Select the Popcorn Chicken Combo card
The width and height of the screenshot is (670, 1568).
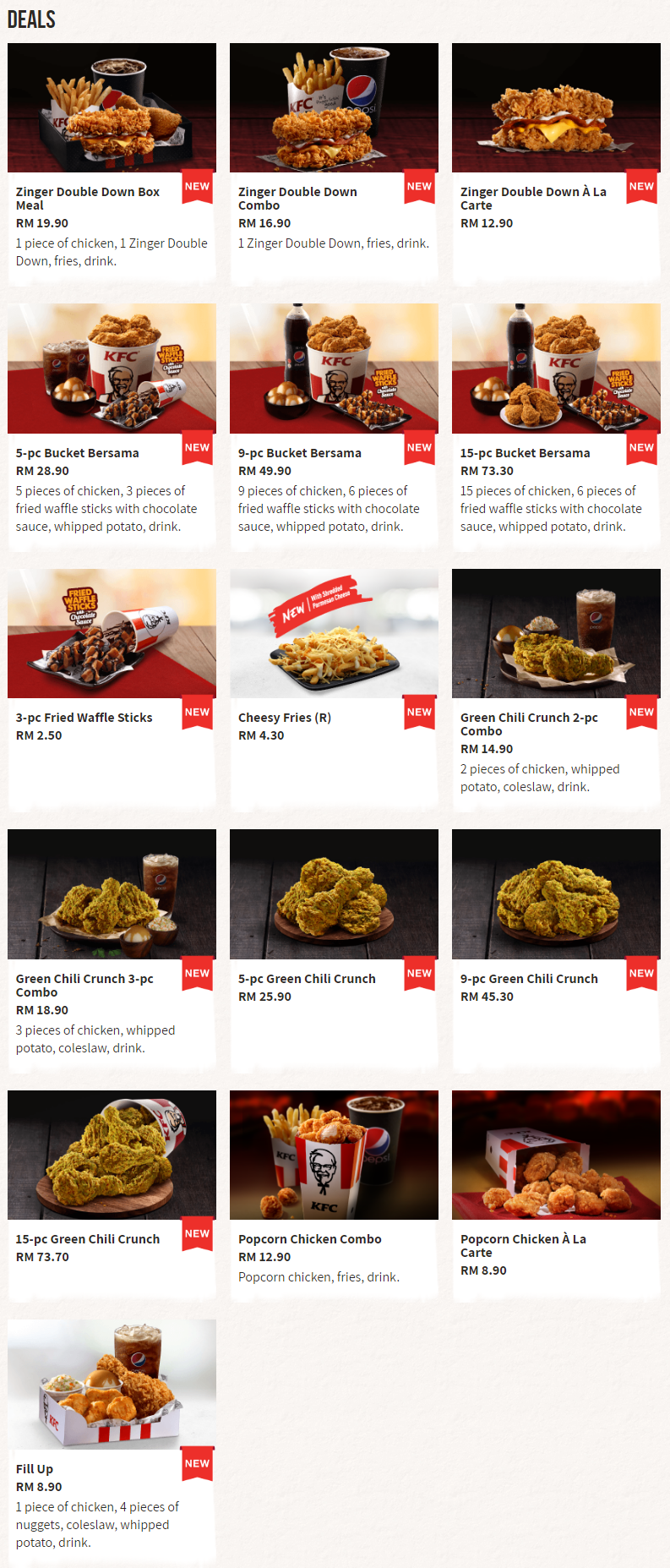(x=334, y=1155)
